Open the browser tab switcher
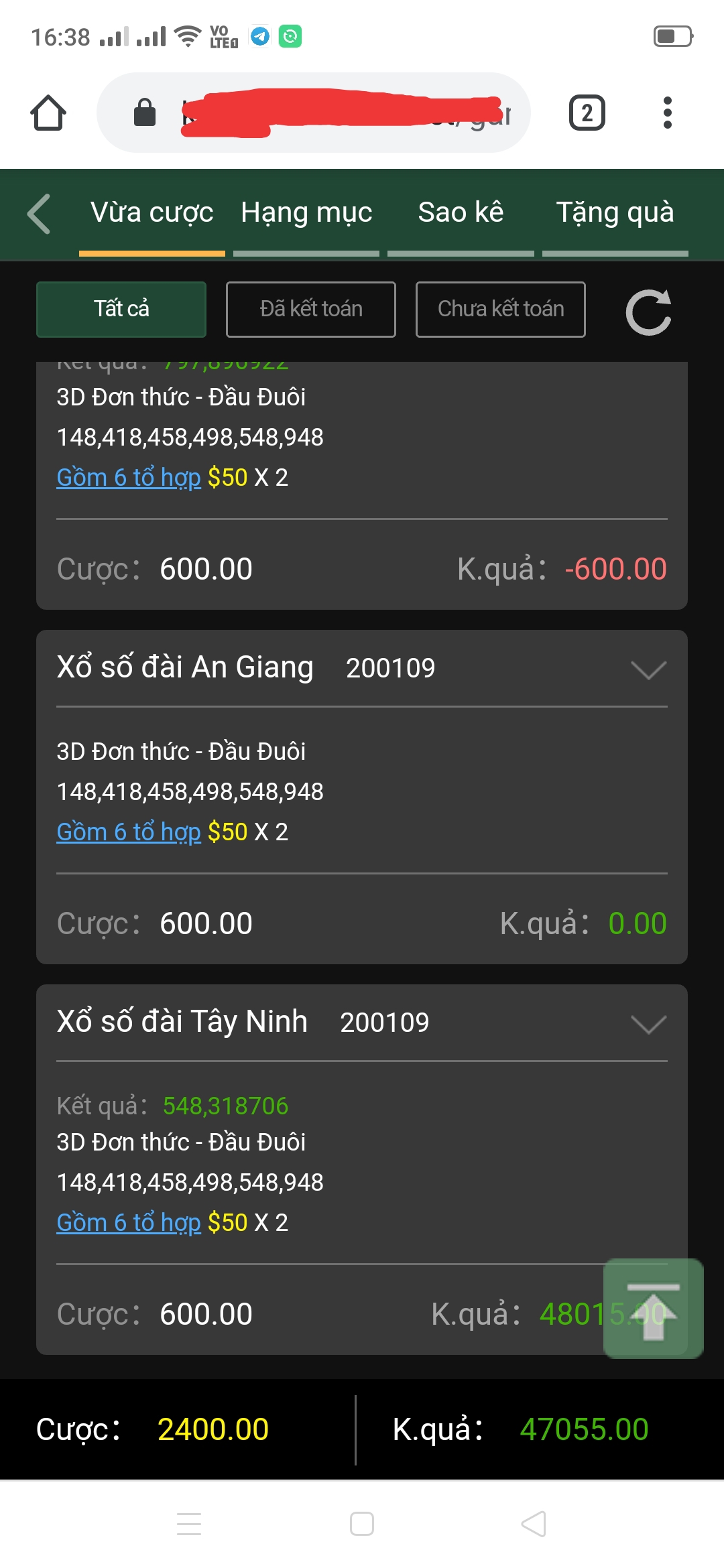The image size is (724, 1568). (587, 113)
